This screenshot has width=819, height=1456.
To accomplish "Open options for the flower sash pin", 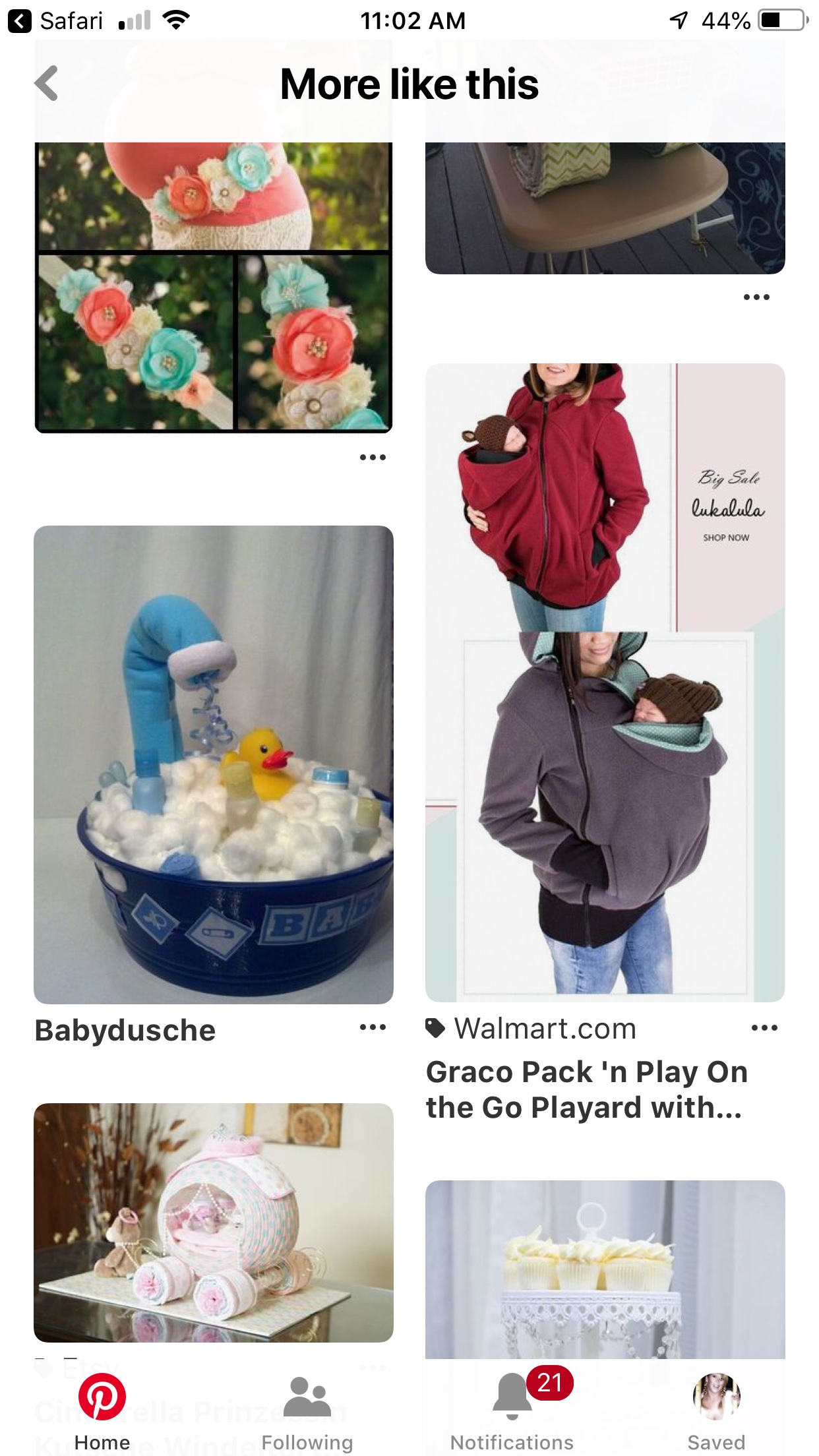I will pyautogui.click(x=373, y=457).
